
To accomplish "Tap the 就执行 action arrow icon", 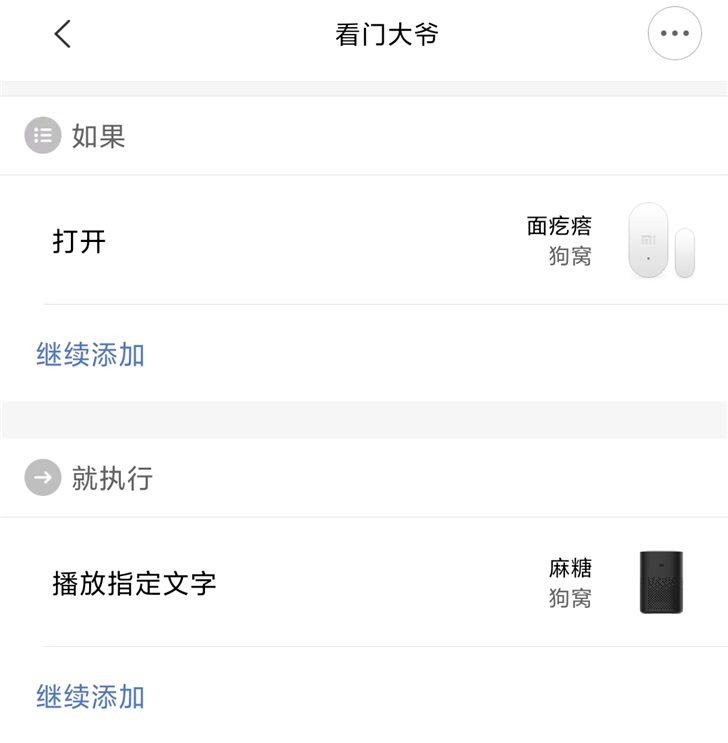I will pos(40,479).
